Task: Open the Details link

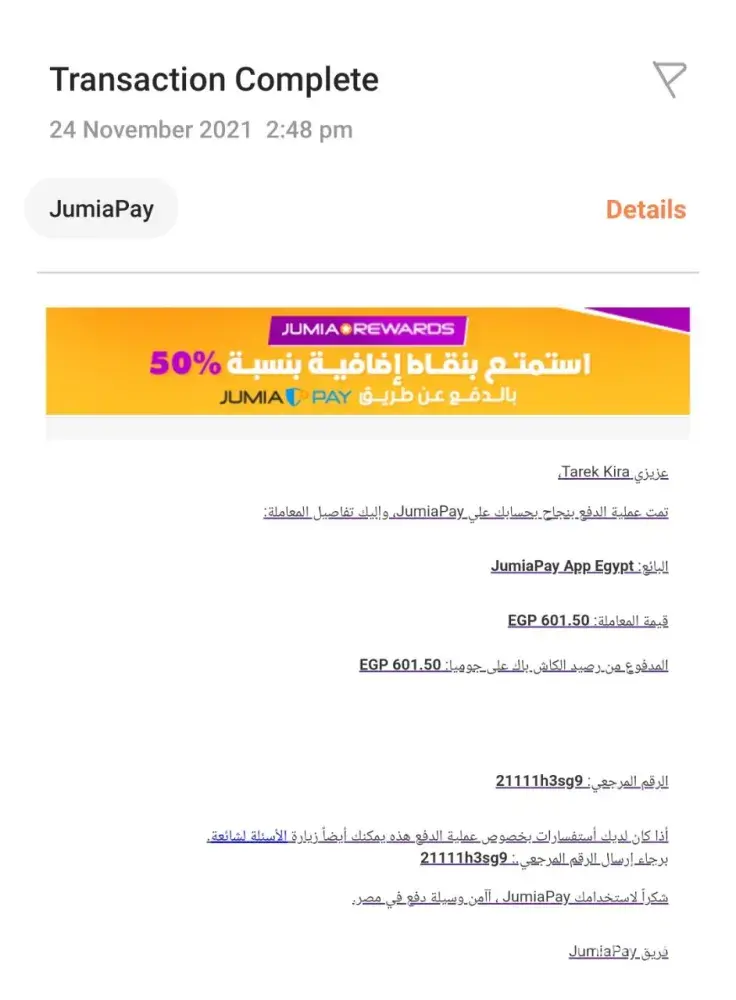Action: (646, 210)
